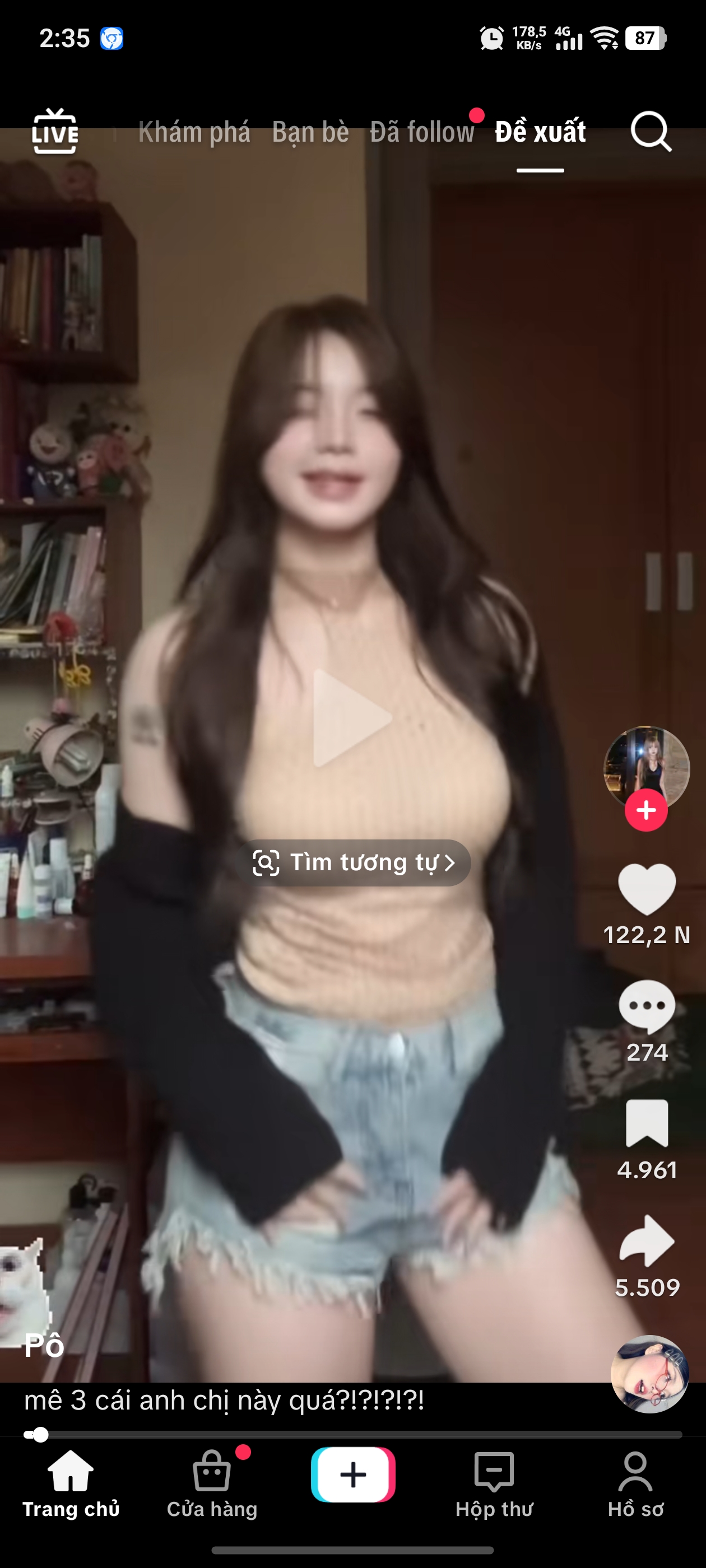Create a new video with the plus button
706x1568 pixels.
click(x=354, y=1475)
